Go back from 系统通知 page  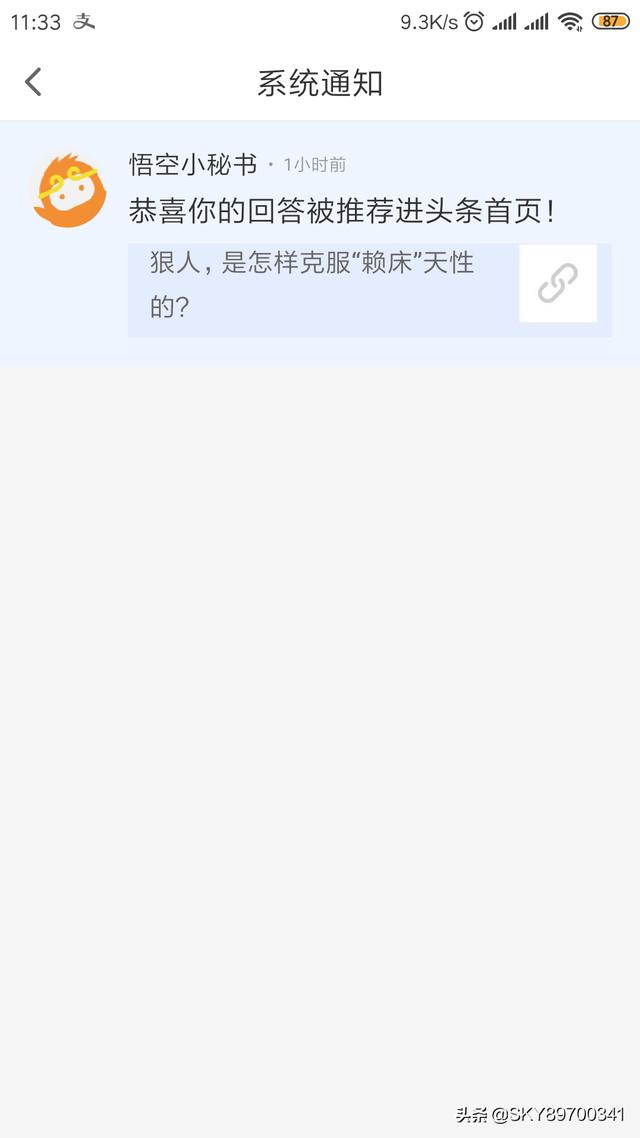(x=34, y=82)
